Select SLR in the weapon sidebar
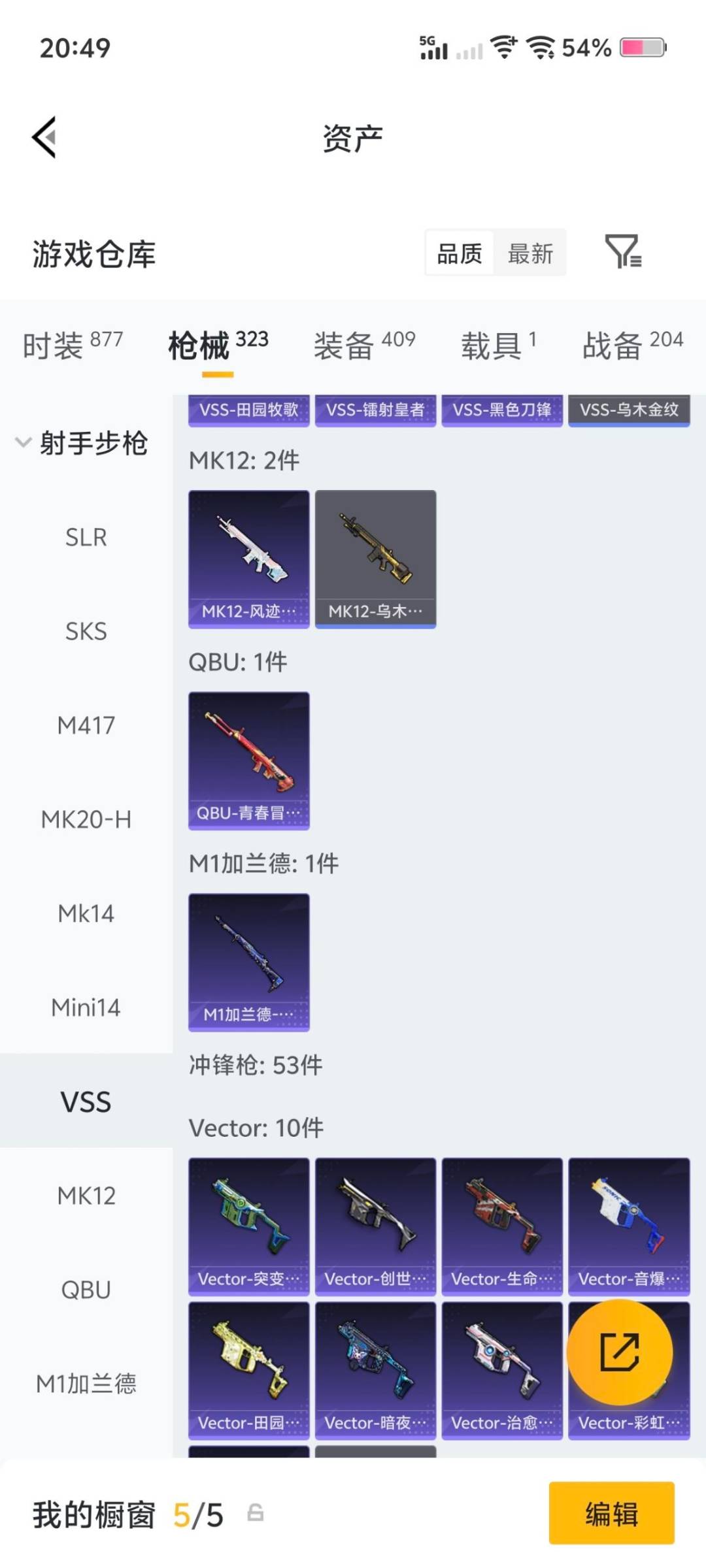 point(86,537)
